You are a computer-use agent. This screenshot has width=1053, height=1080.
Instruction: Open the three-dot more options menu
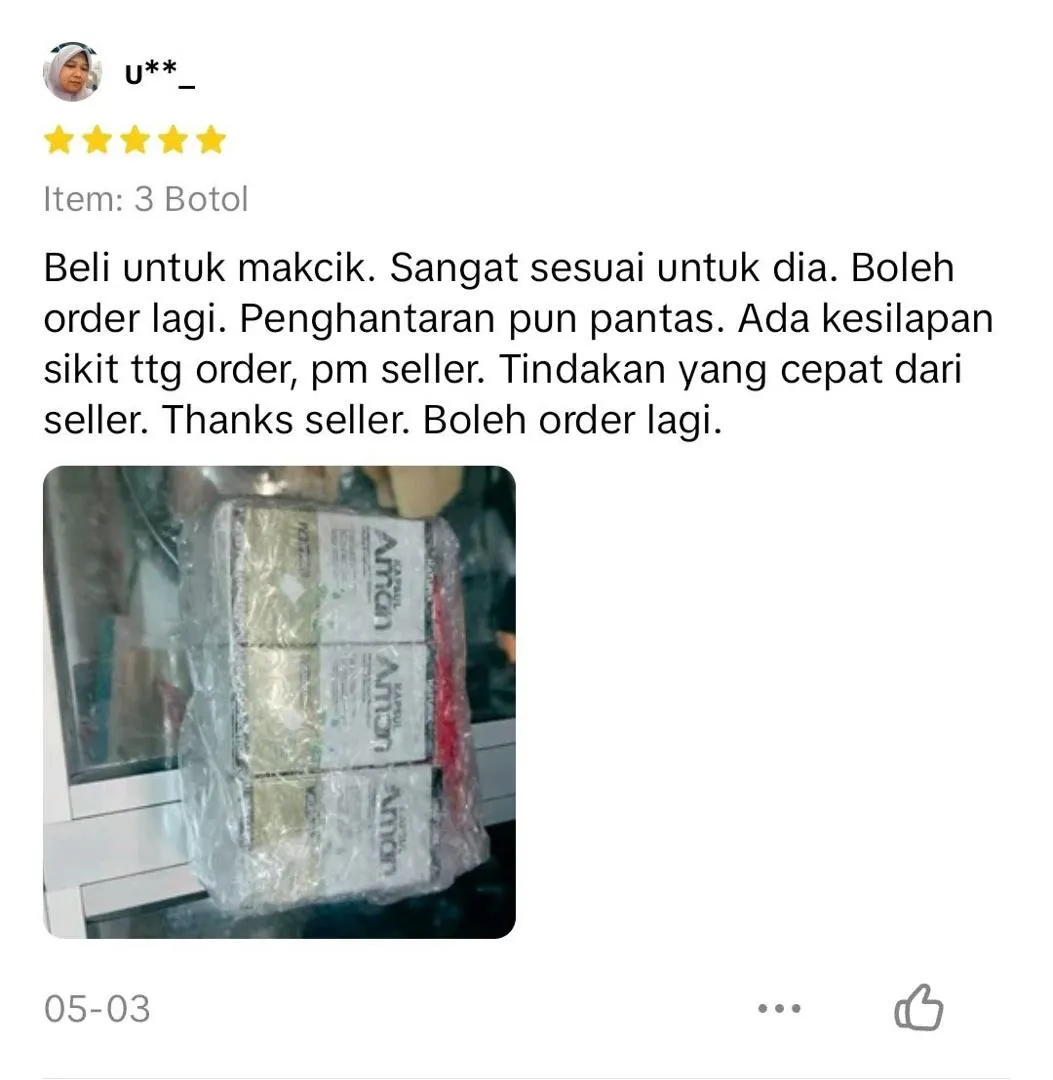(x=779, y=1009)
